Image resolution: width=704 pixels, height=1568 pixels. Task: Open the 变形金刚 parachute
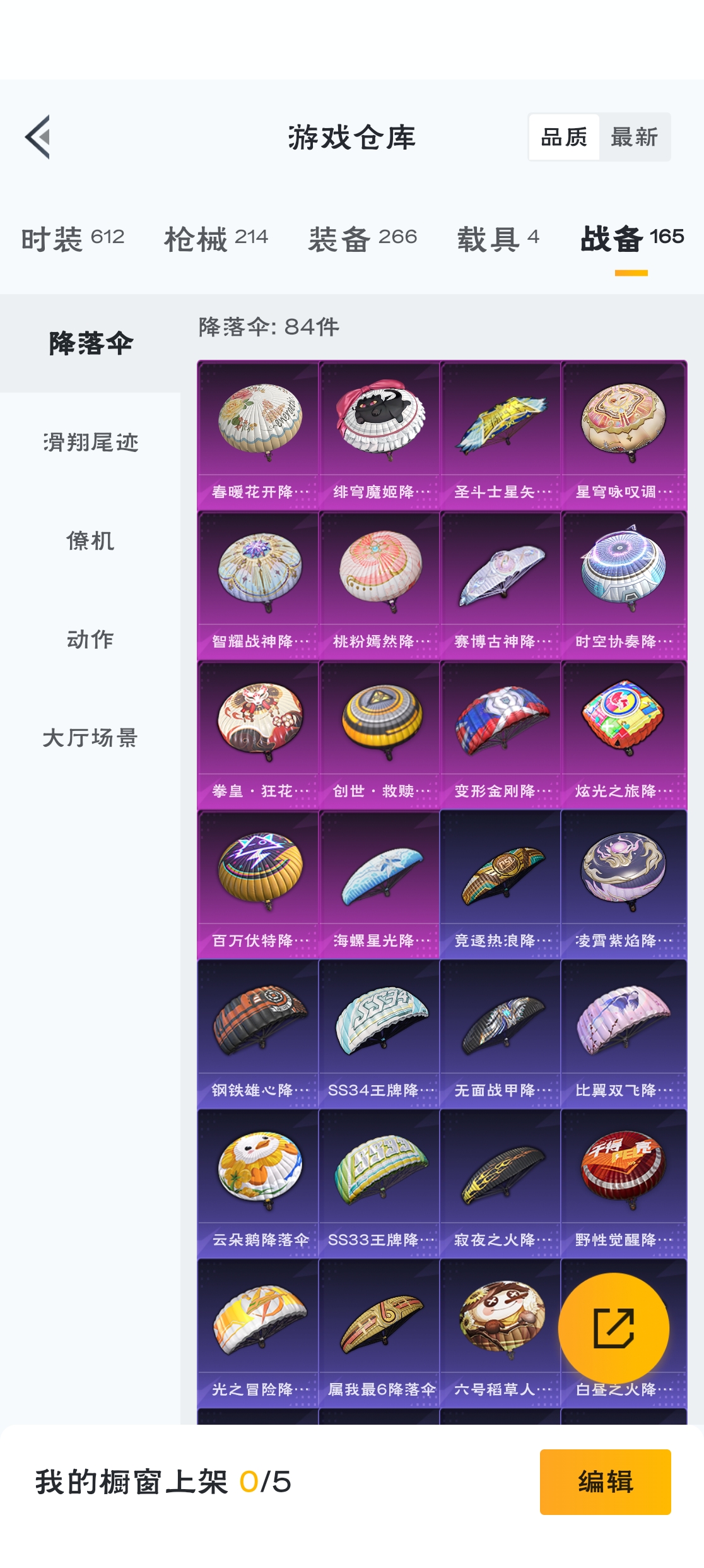(x=501, y=734)
